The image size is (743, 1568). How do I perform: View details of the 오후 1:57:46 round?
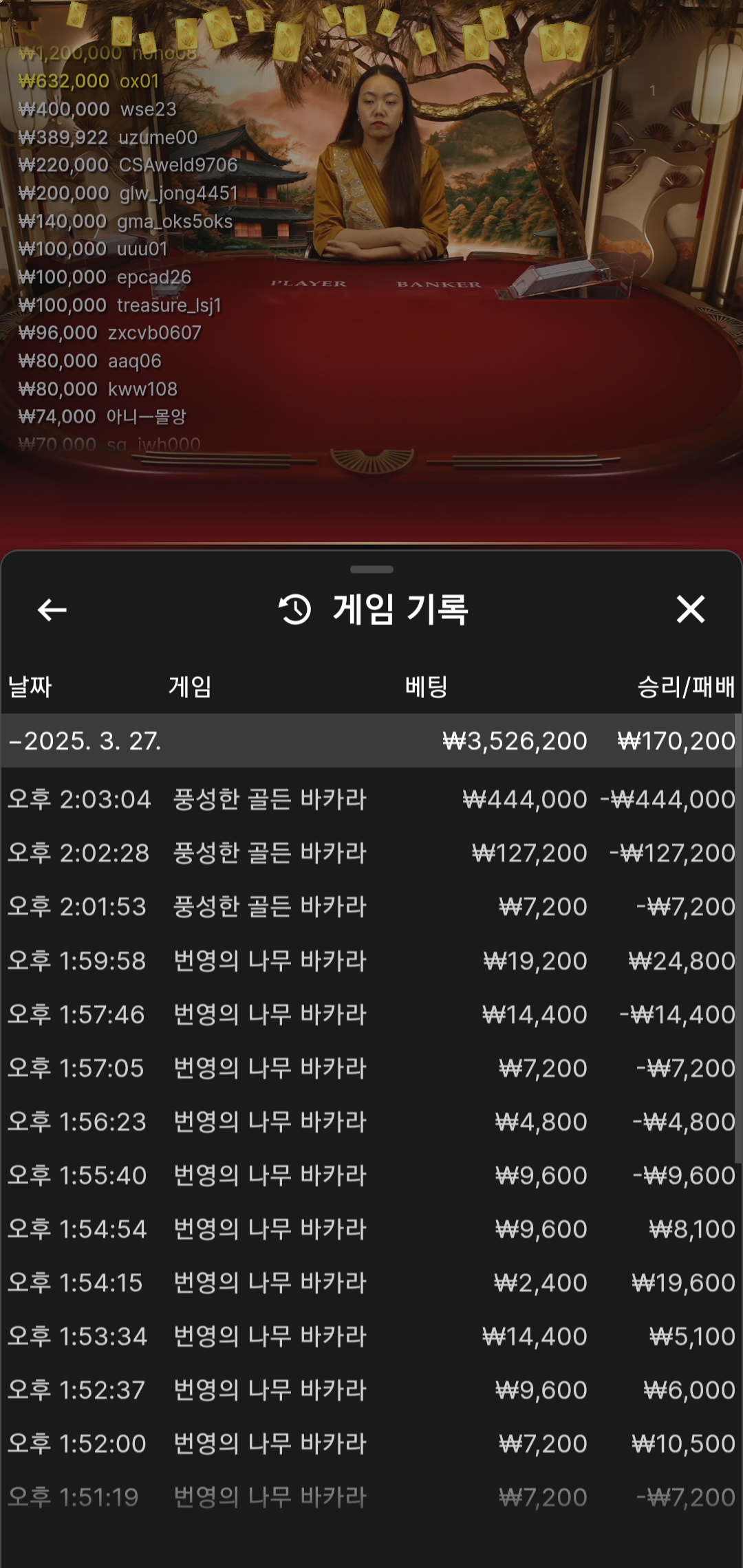[370, 1014]
